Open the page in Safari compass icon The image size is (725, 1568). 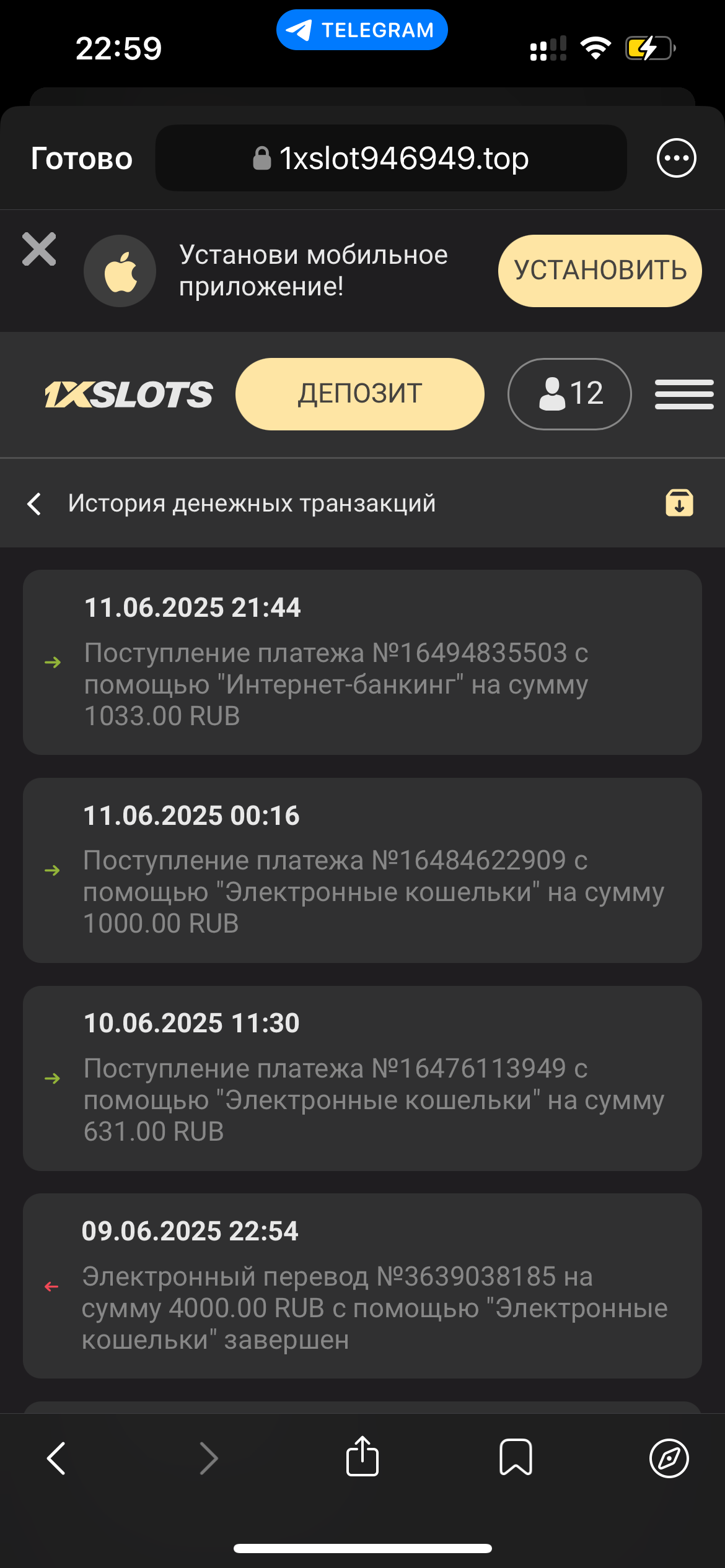pos(669,1458)
